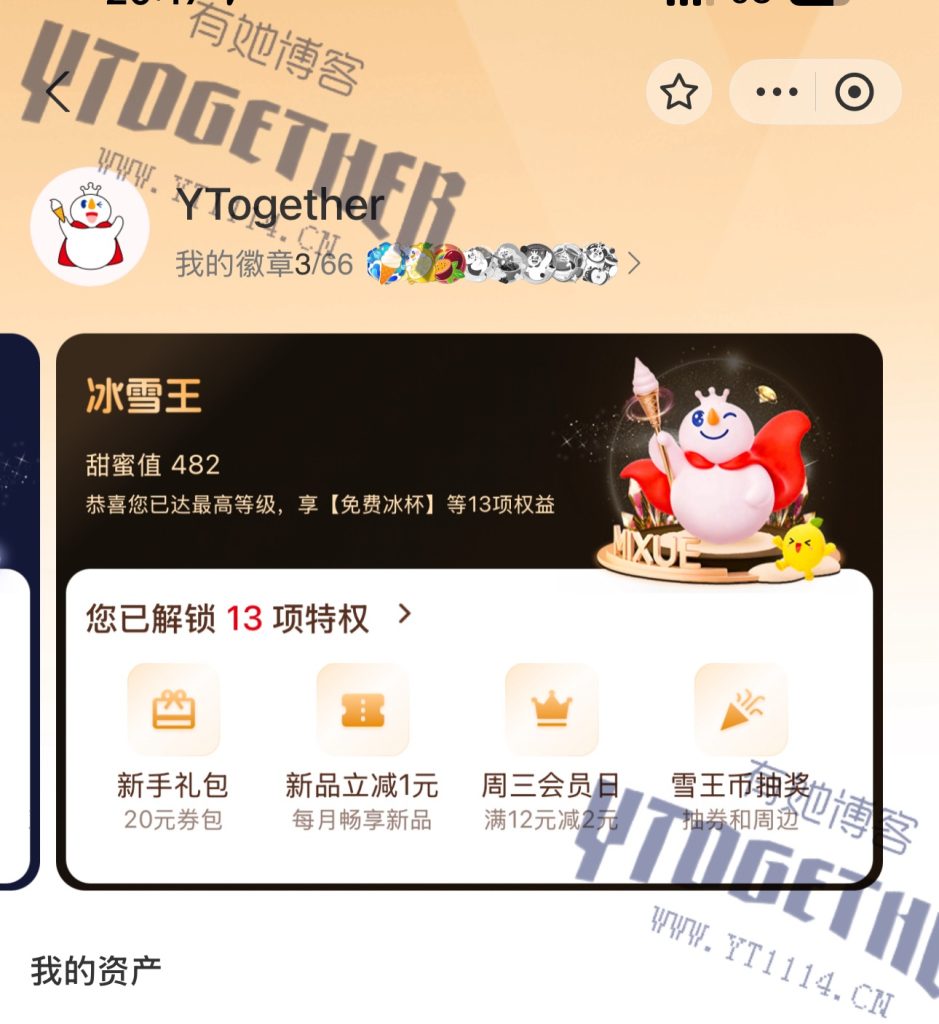
Task: Add this mini program to favorites
Action: pyautogui.click(x=679, y=93)
